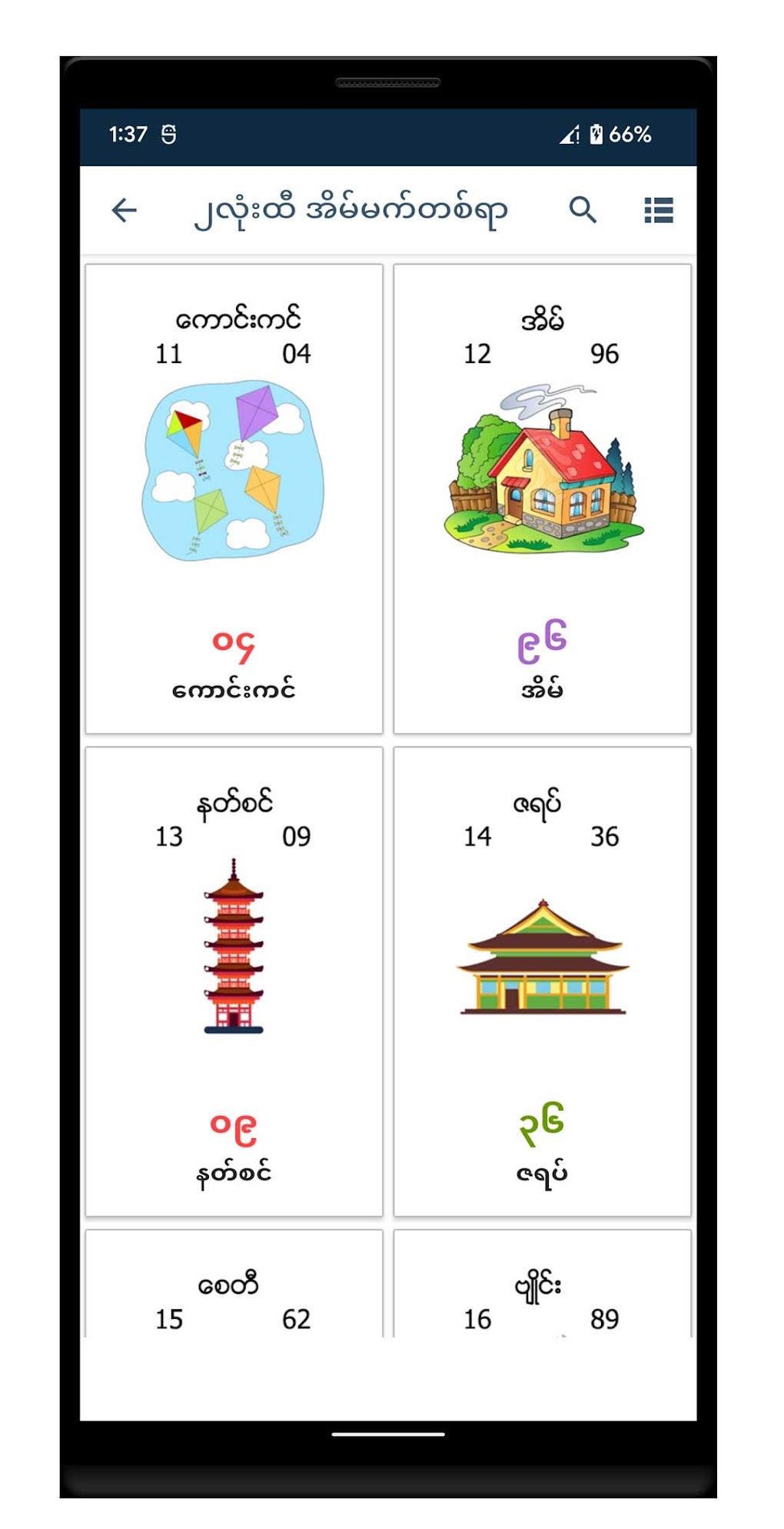
Task: Switch to list view layout
Action: coord(659,210)
